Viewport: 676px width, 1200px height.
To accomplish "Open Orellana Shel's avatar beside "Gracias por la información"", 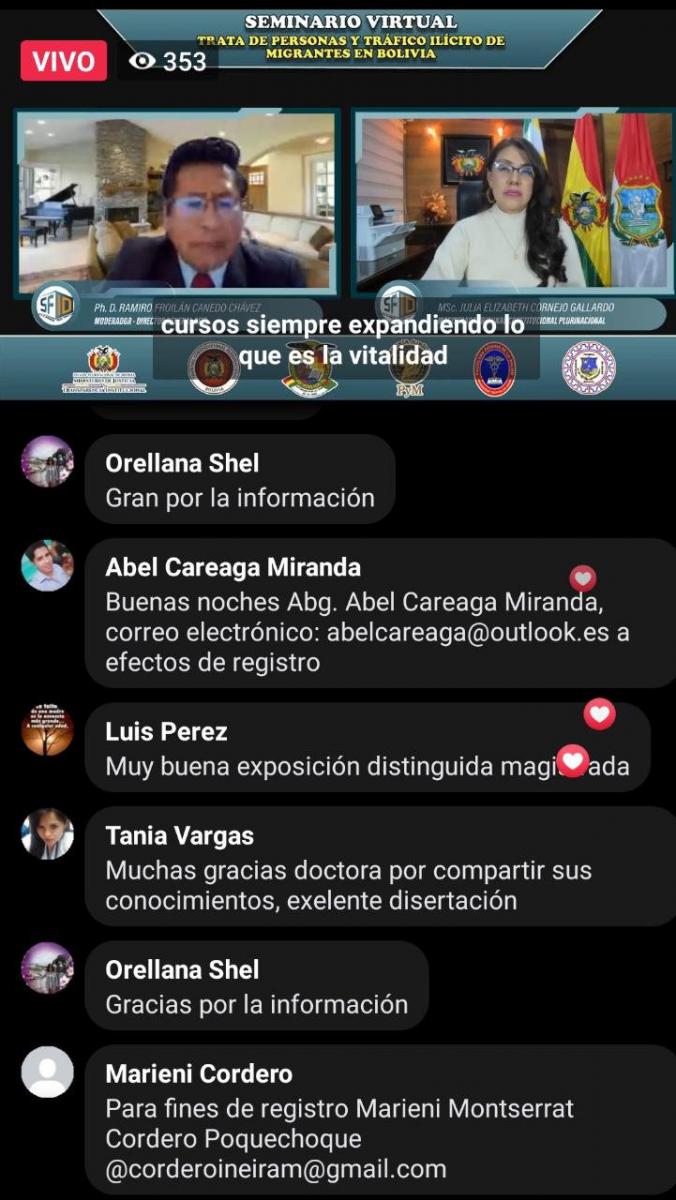I will pos(47,968).
